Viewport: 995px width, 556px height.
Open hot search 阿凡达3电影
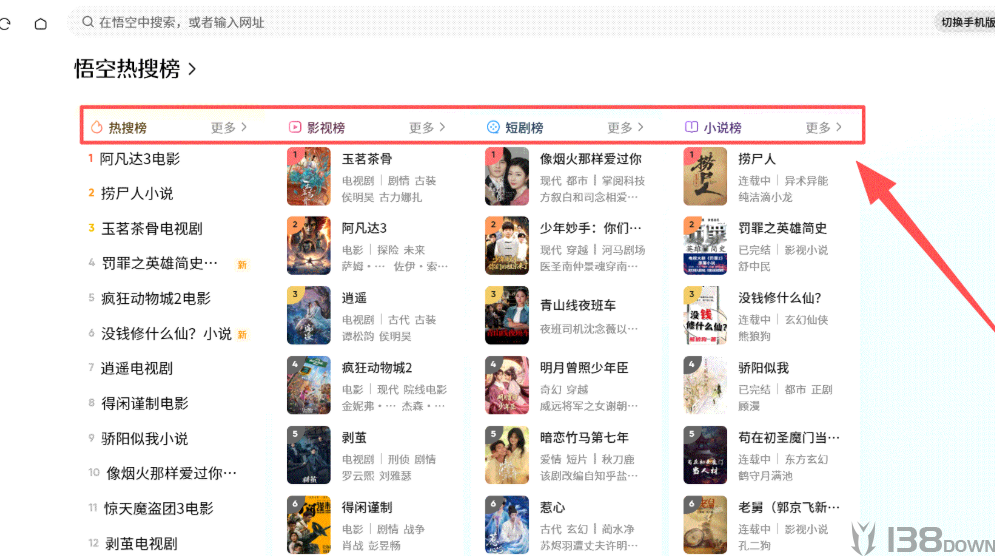coord(140,159)
